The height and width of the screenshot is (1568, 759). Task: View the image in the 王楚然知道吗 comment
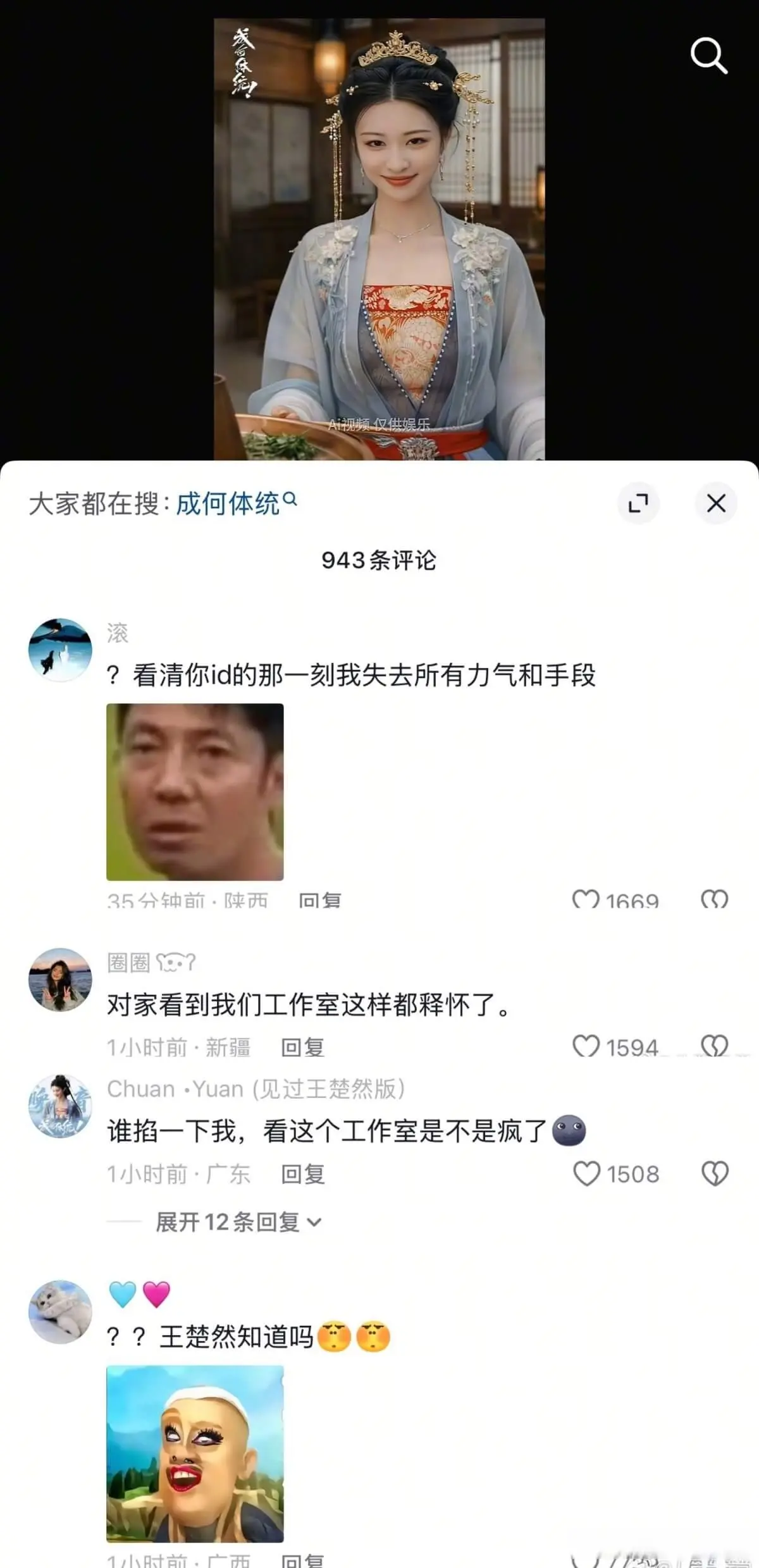coord(195,1454)
